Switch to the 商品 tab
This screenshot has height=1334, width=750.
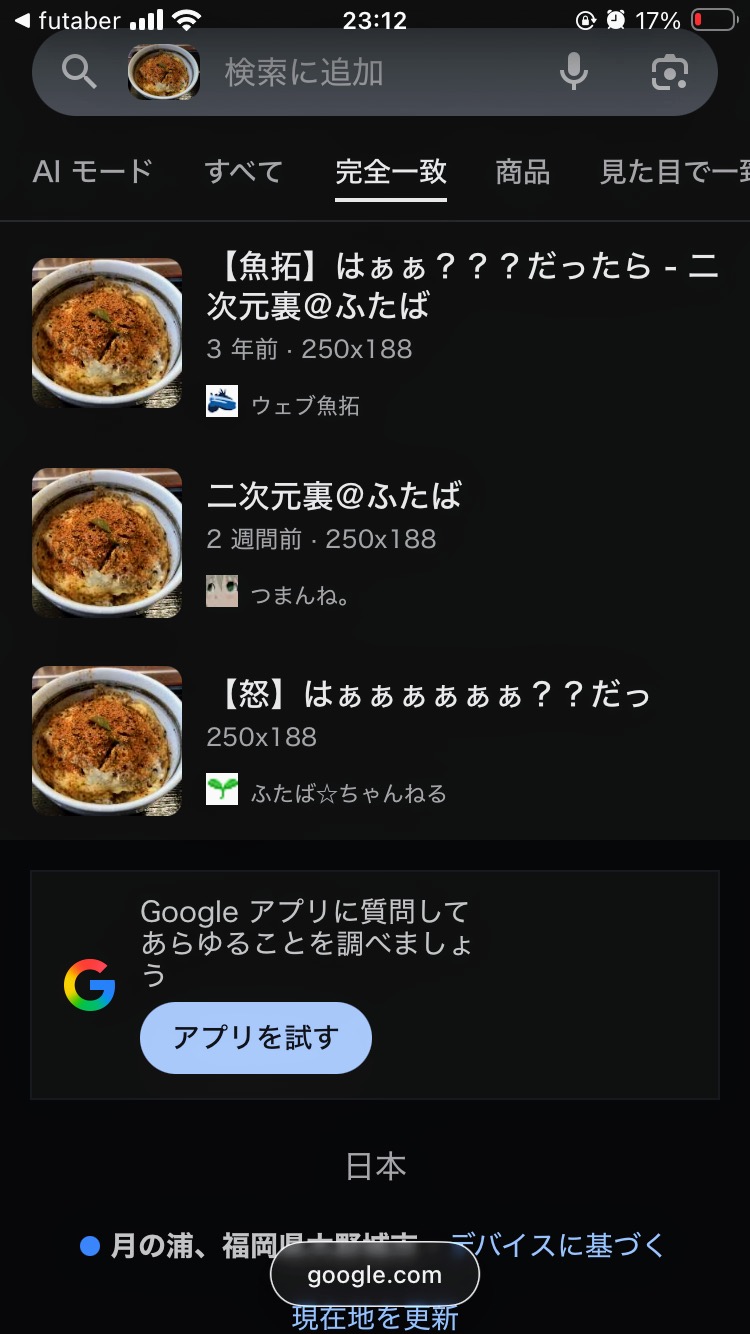[522, 172]
